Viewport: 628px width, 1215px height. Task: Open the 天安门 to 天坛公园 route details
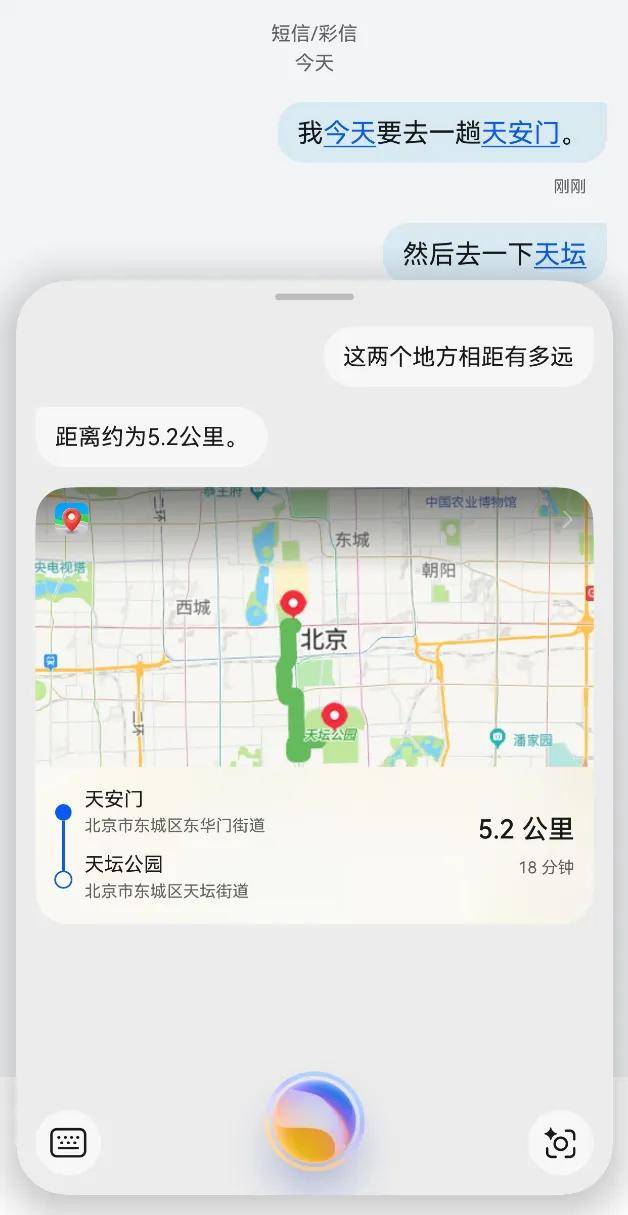tap(314, 845)
